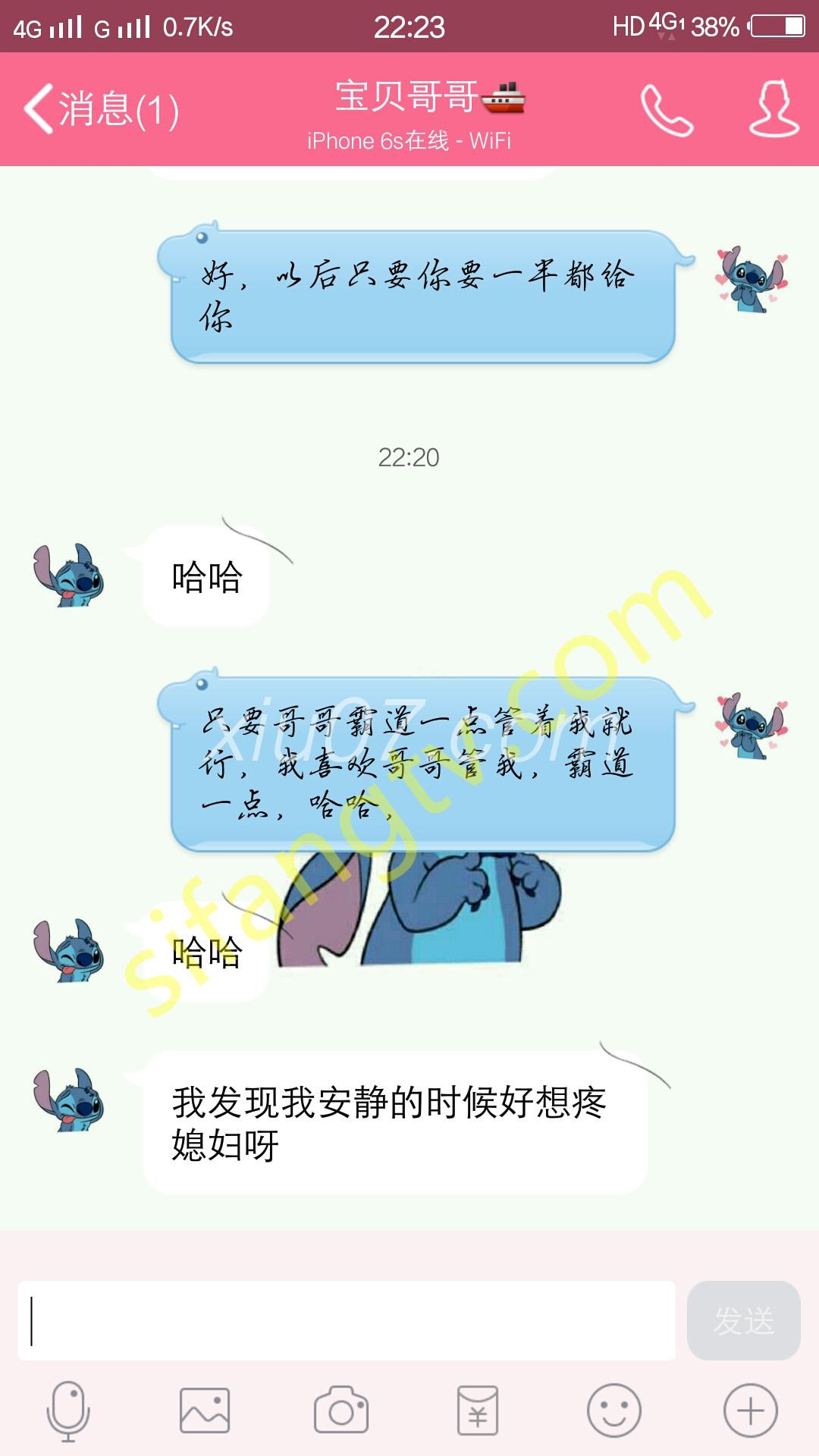The width and height of the screenshot is (819, 1456).
Task: Send a red packet via ¥ icon
Action: (478, 1410)
